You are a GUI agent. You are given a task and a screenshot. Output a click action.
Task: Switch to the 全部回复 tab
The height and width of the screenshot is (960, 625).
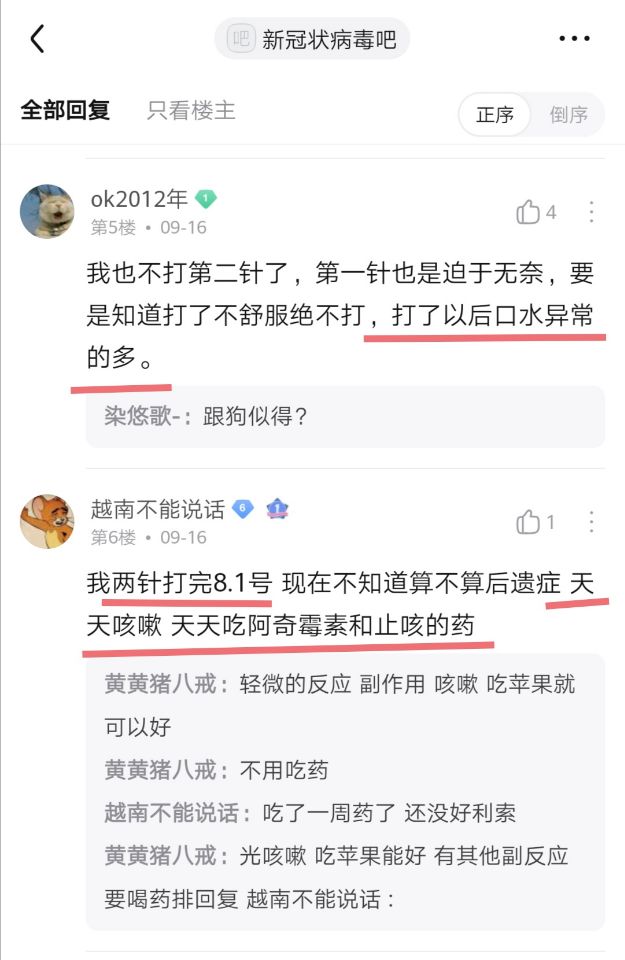(65, 111)
